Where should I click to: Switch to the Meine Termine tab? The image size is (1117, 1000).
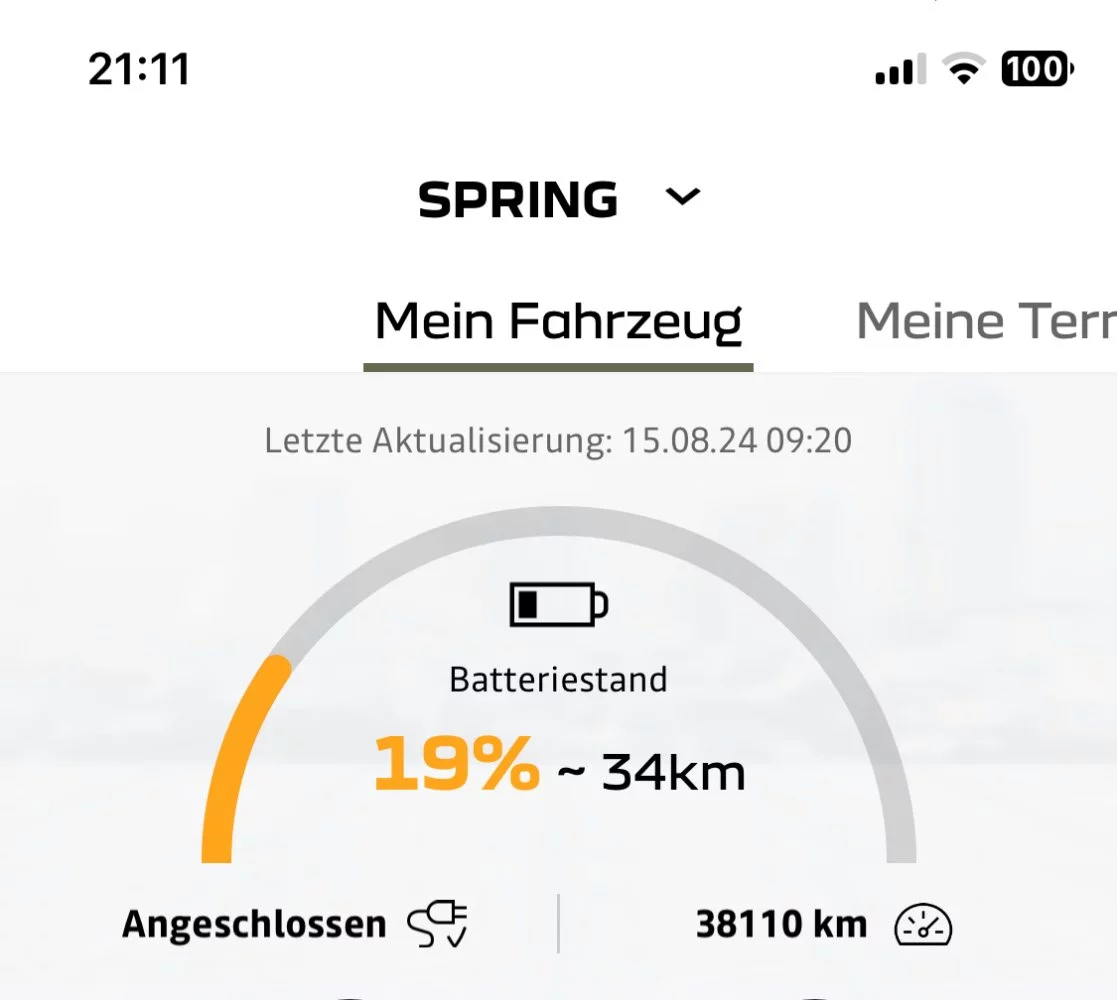985,322
